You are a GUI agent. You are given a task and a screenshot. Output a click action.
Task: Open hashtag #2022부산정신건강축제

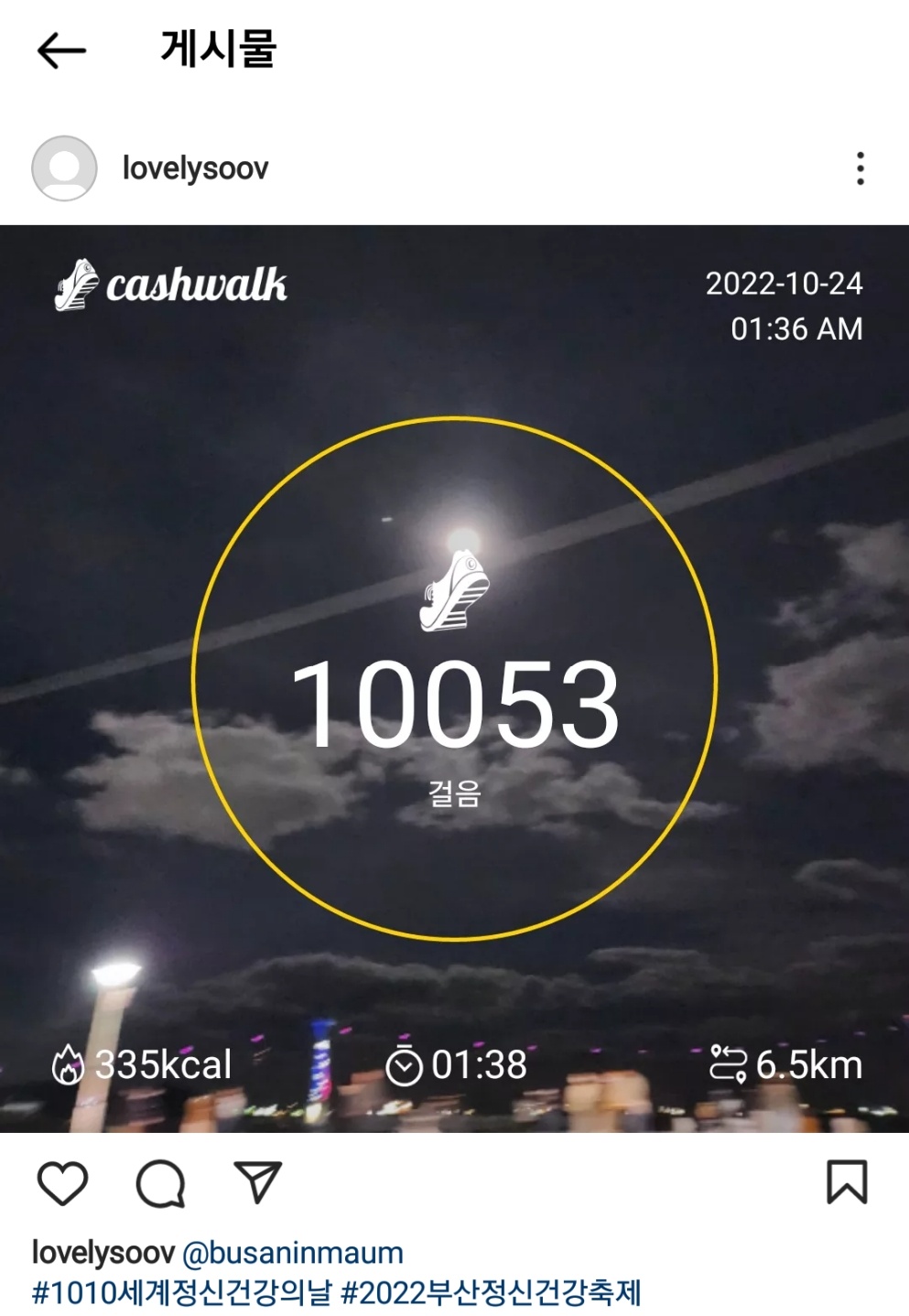pos(491,1293)
